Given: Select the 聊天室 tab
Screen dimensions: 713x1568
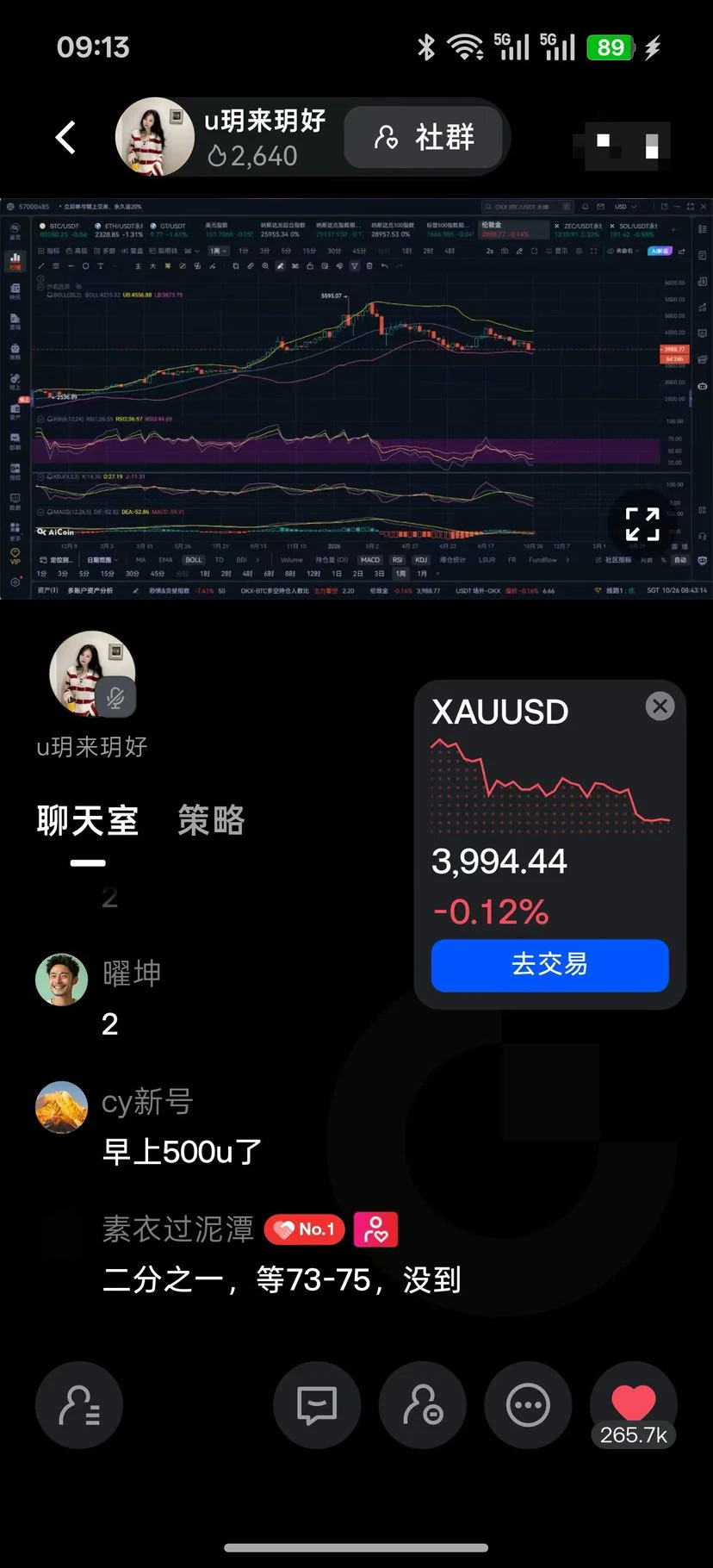Looking at the screenshot, I should (x=87, y=820).
